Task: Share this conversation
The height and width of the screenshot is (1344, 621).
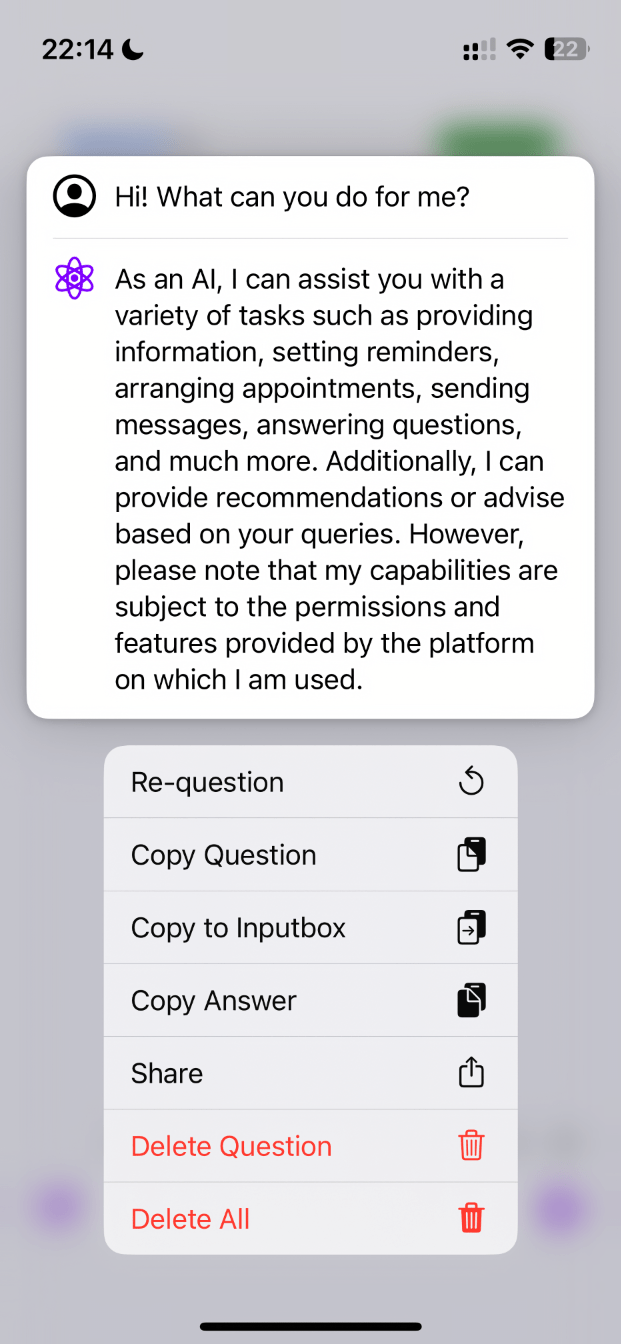Action: pos(310,1074)
